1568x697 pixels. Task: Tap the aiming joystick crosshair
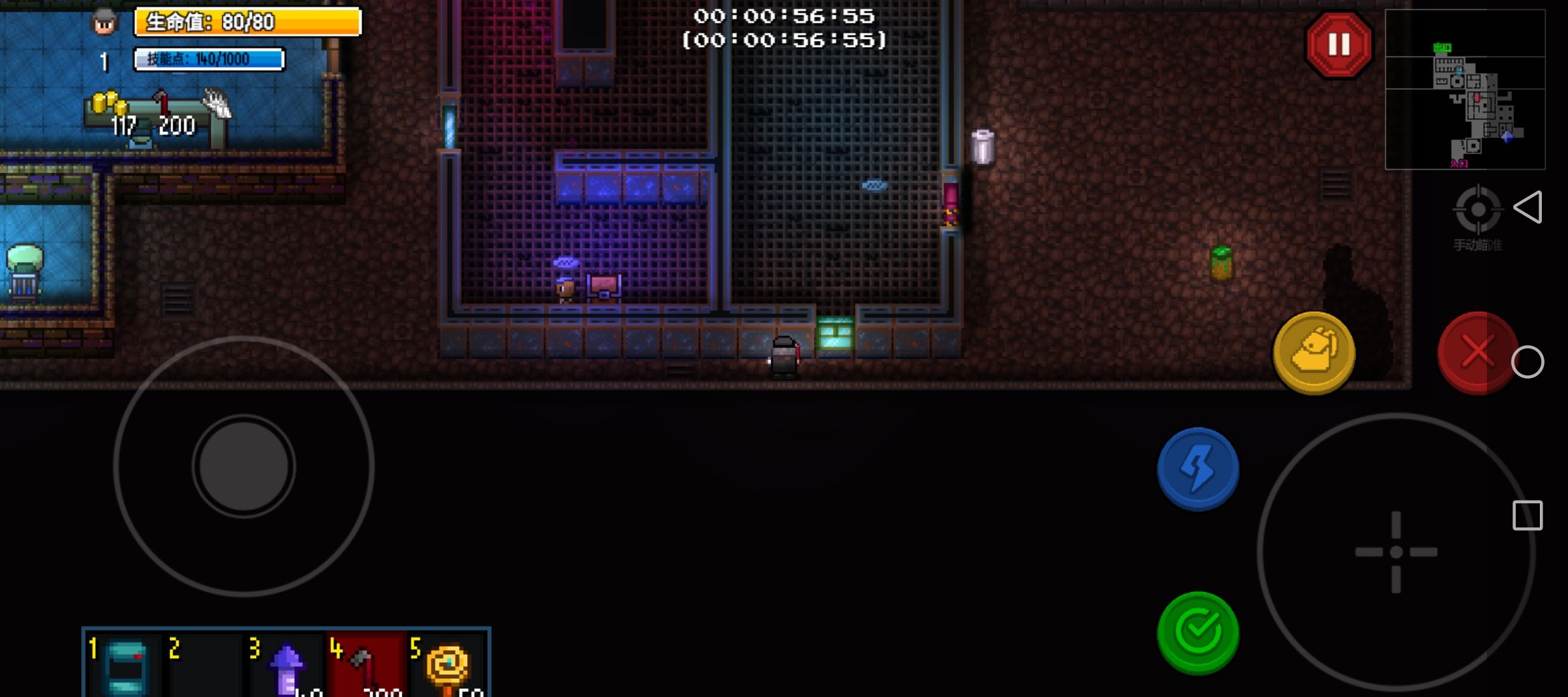point(1396,552)
